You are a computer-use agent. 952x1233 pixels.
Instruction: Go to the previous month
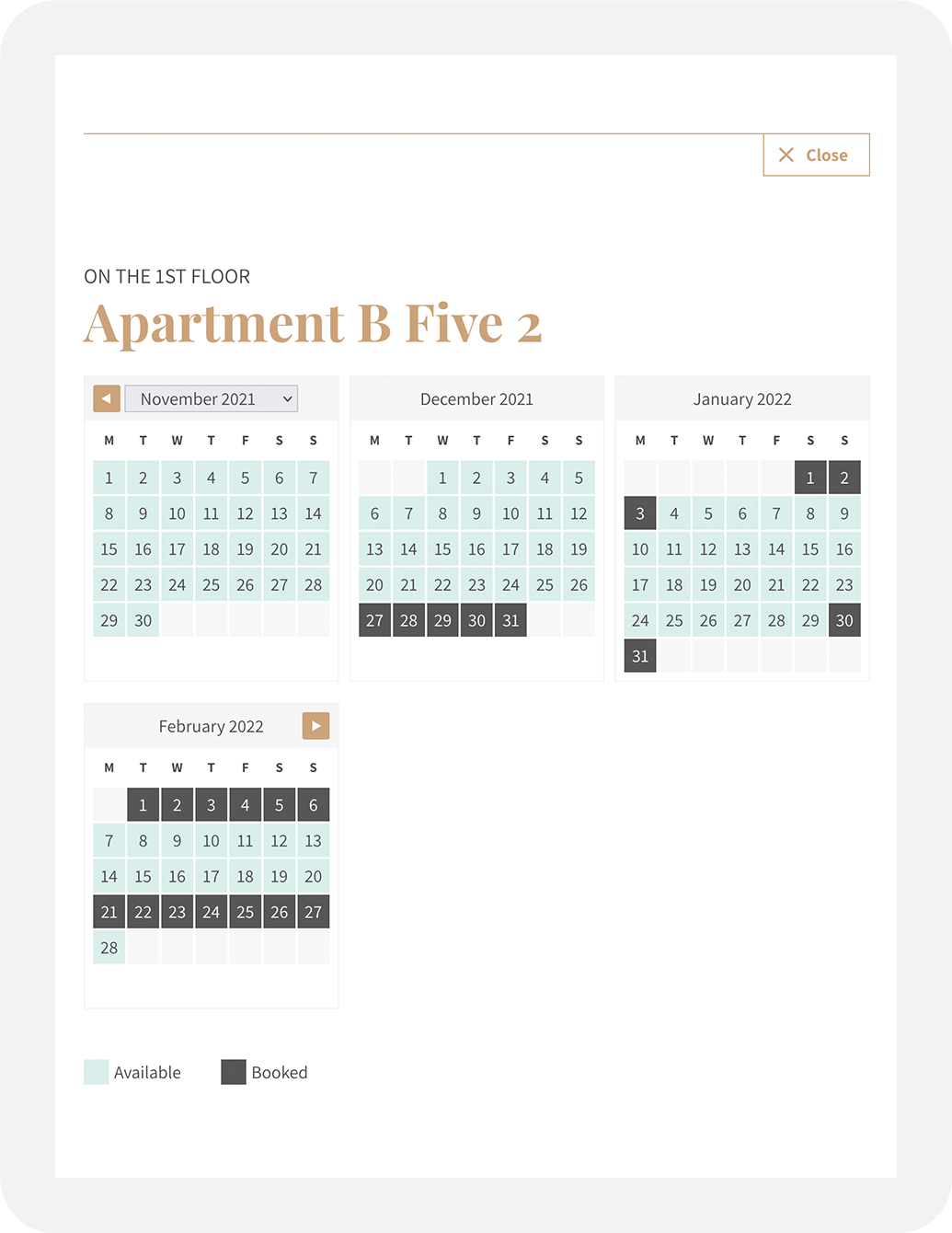click(x=107, y=398)
